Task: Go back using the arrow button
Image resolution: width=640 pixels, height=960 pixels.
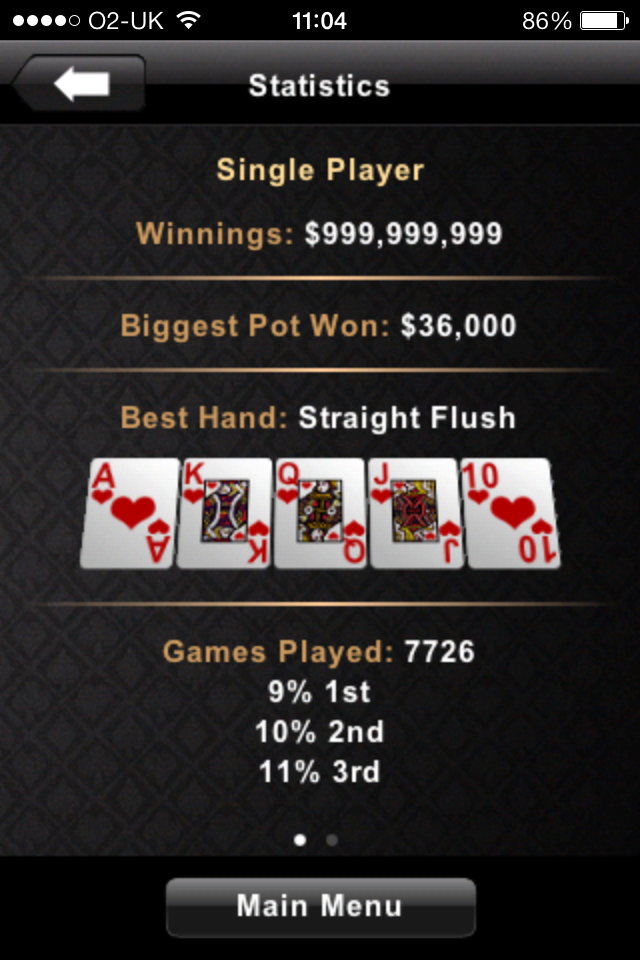Action: pyautogui.click(x=78, y=83)
